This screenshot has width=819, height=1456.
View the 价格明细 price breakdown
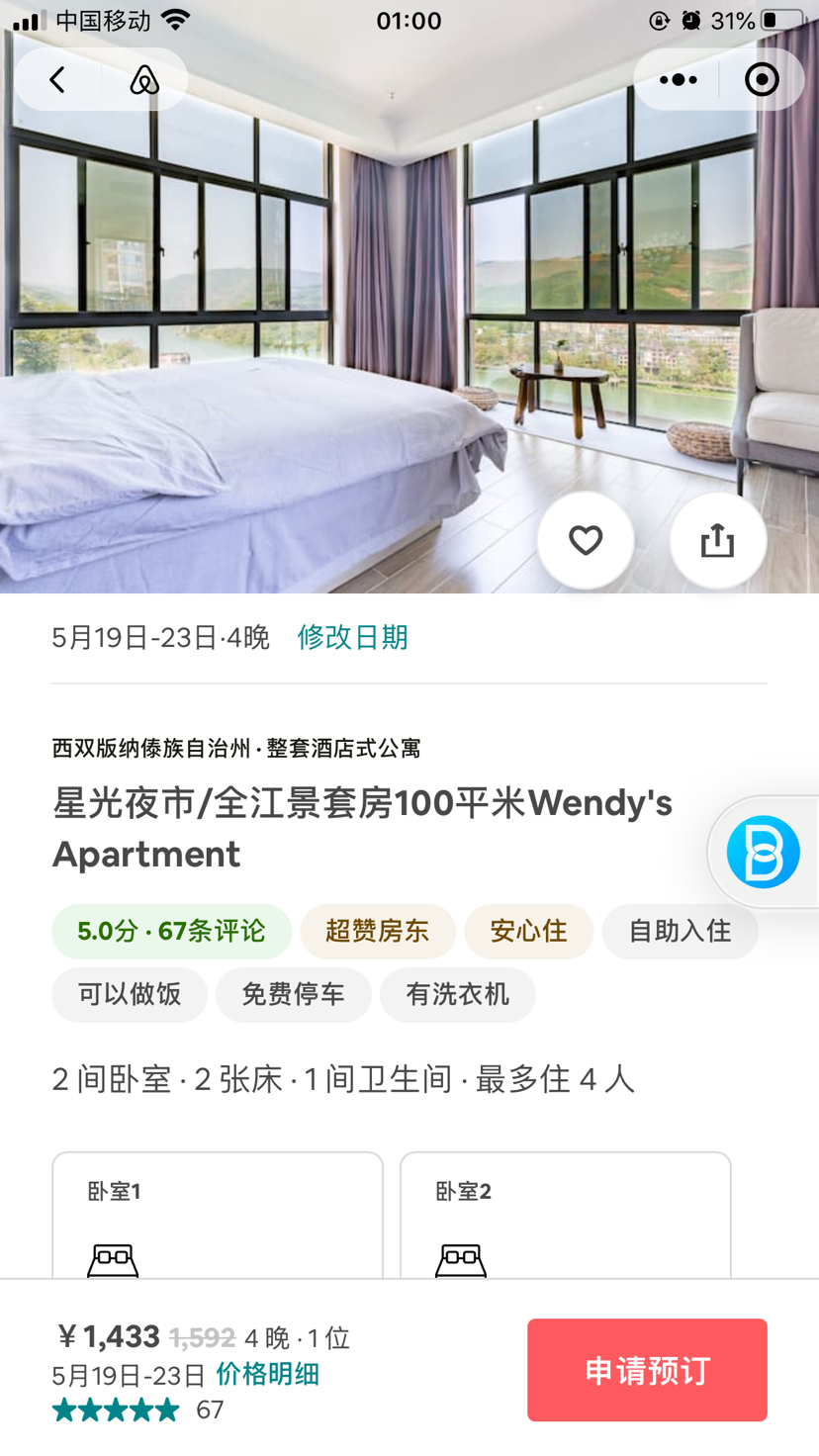267,1374
